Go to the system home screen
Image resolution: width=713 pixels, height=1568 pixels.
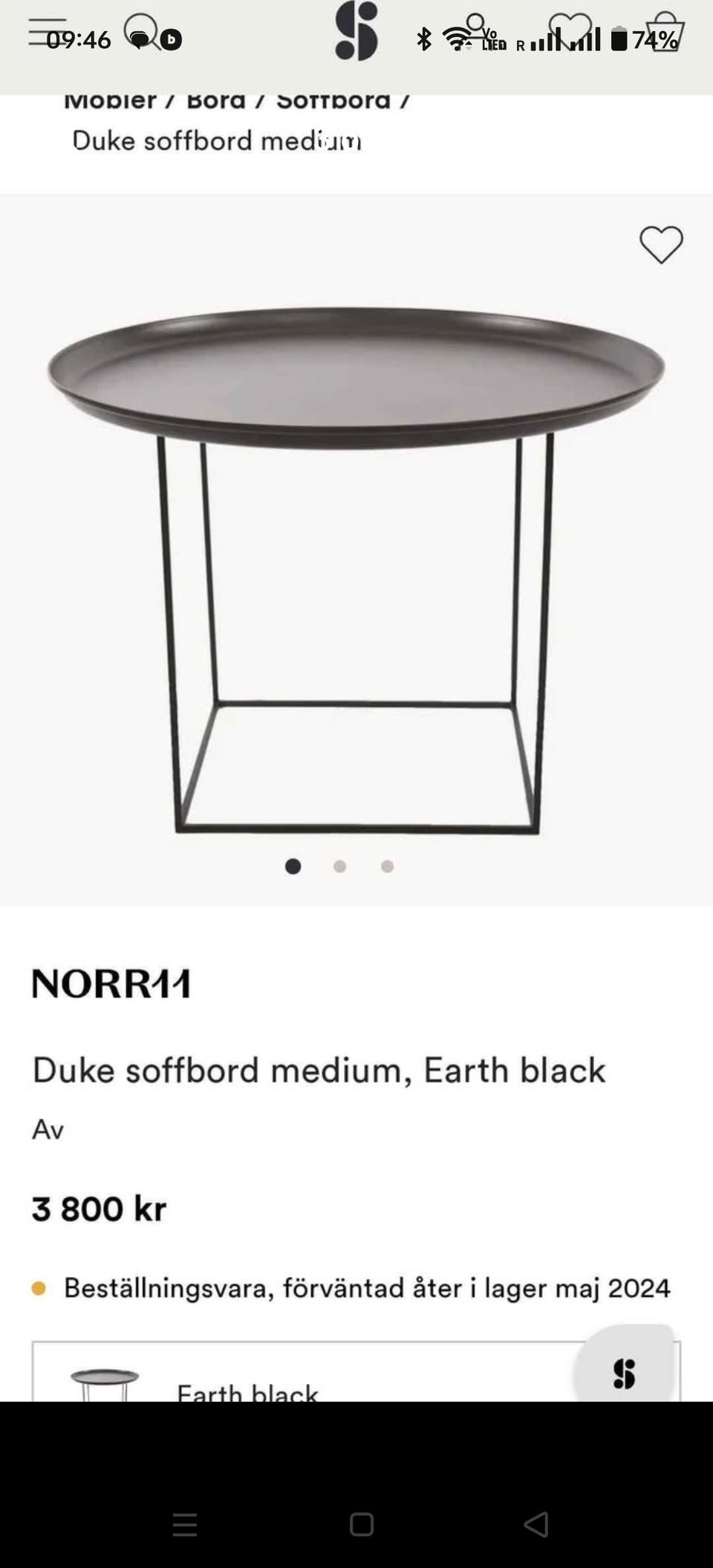tap(361, 1525)
